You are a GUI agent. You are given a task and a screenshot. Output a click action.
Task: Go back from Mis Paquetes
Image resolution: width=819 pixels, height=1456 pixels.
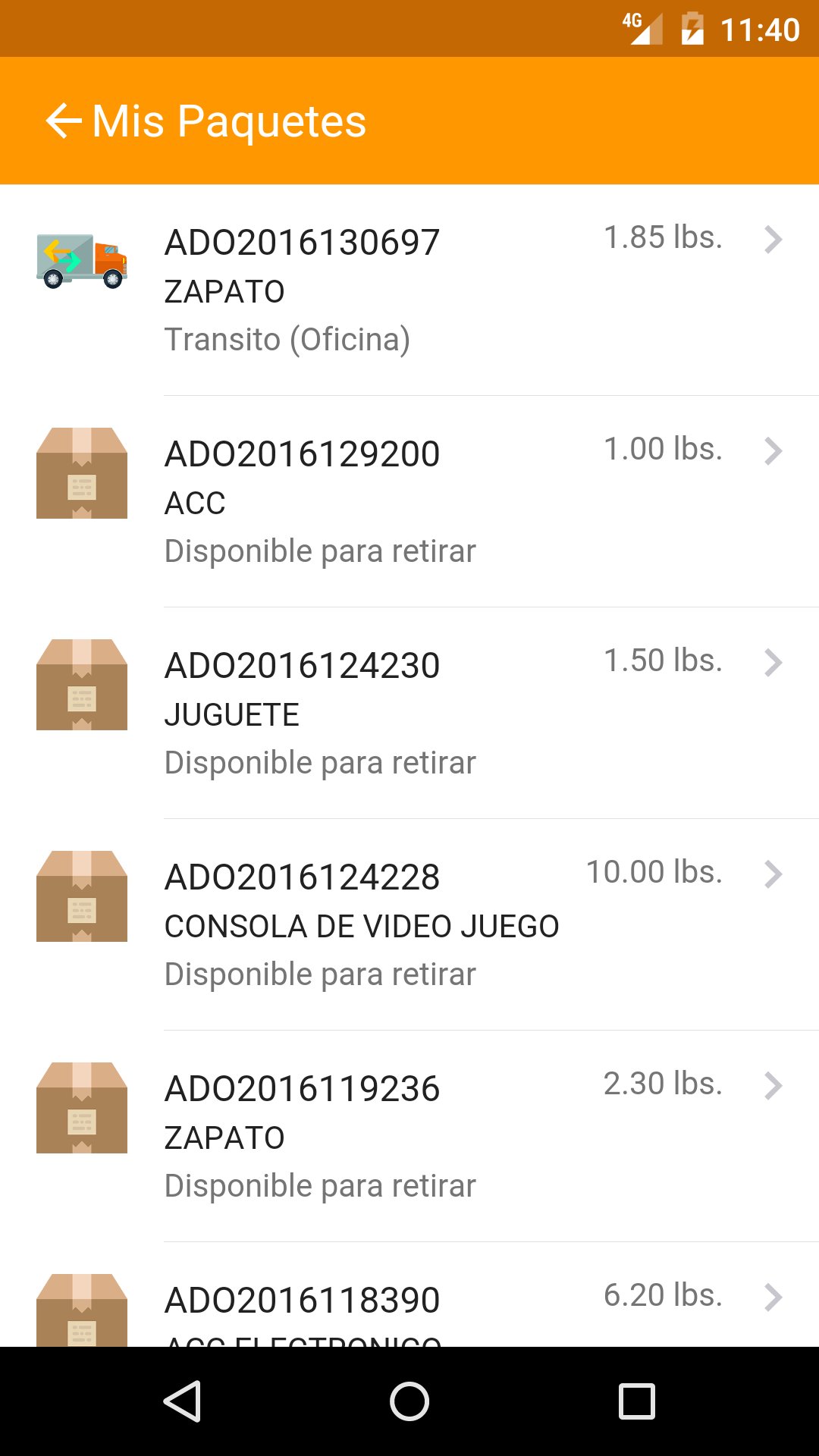click(x=64, y=121)
